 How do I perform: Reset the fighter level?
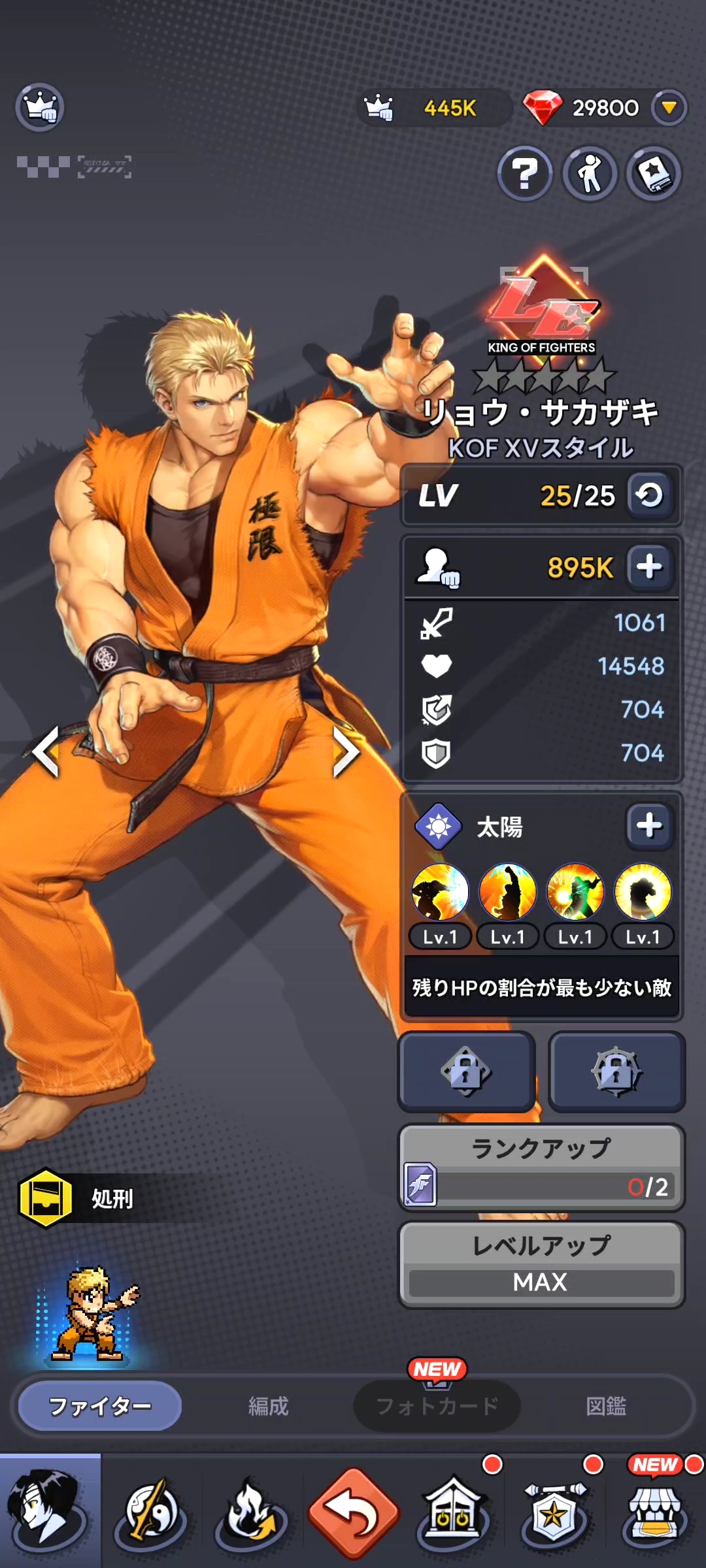649,495
